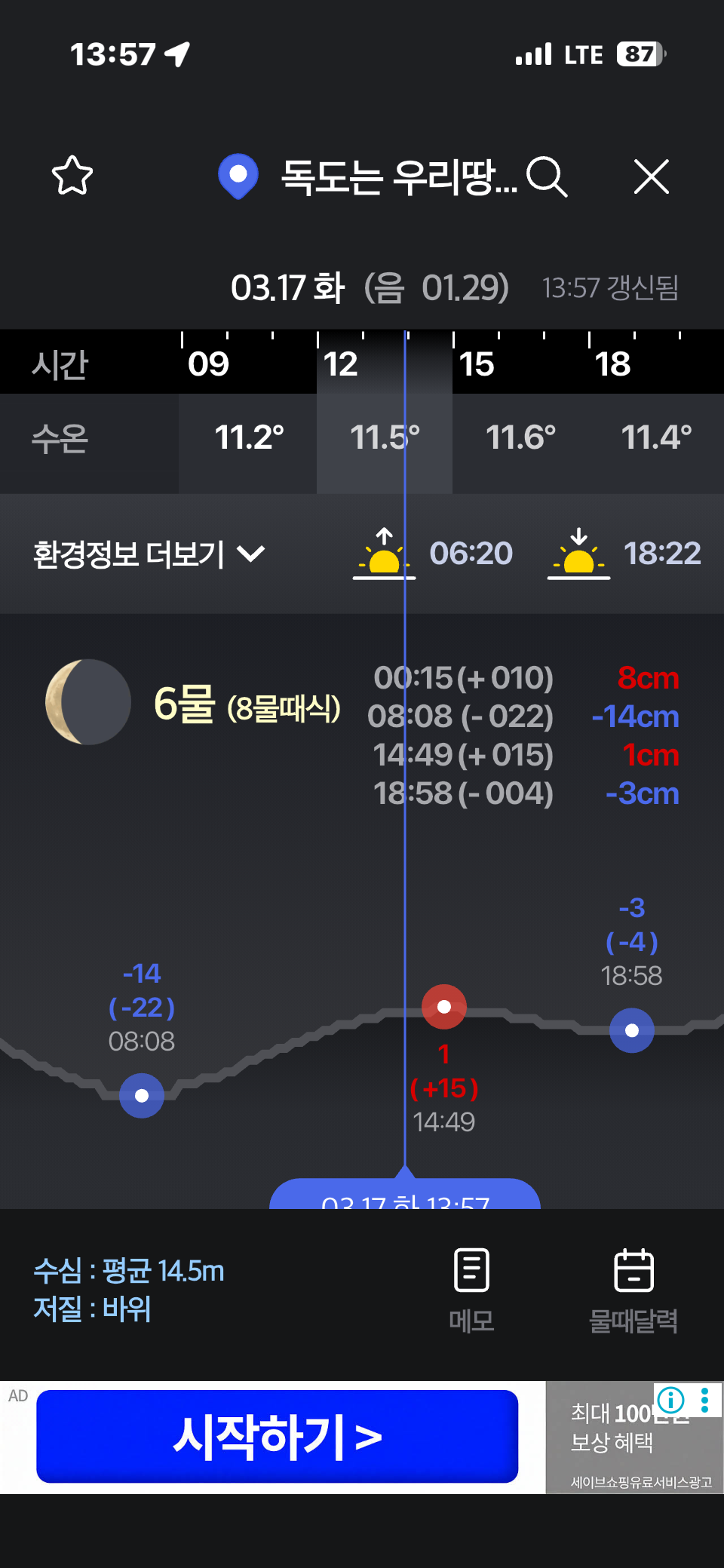Viewport: 724px width, 1568px height.
Task: Select the 18:58 low tide marker
Action: pos(632,1030)
